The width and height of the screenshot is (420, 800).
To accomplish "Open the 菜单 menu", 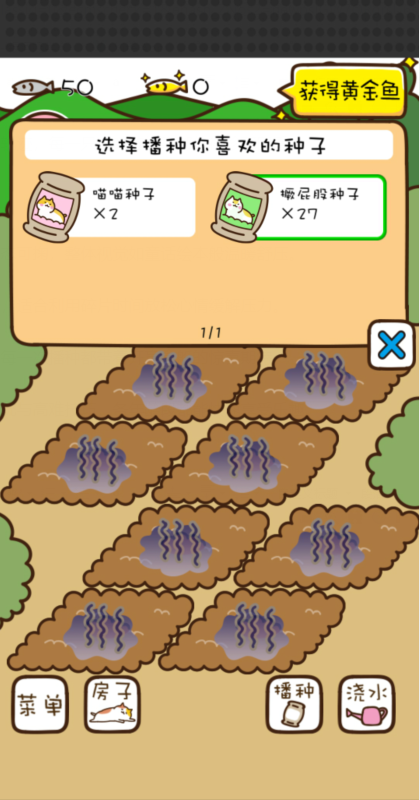I will coord(40,705).
